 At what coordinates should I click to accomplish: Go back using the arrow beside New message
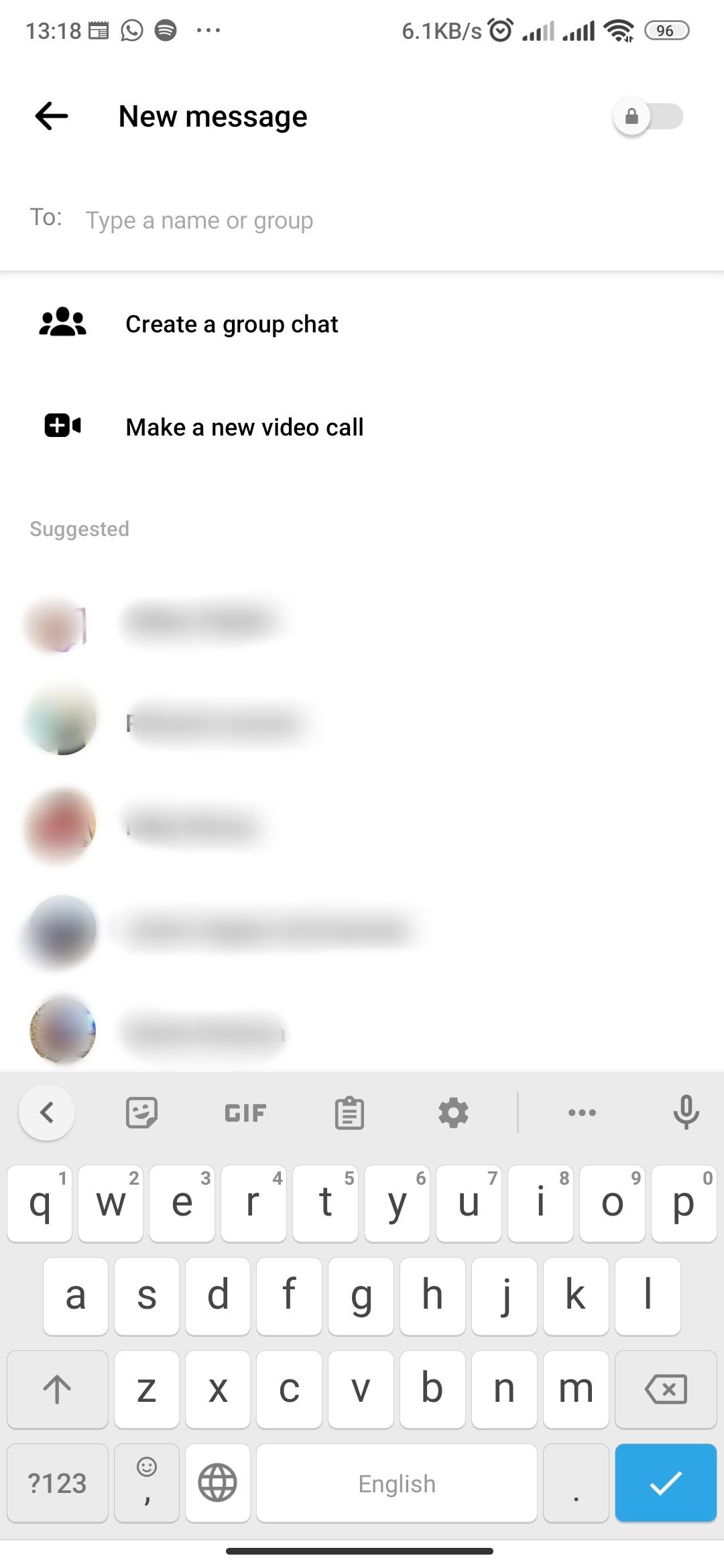pyautogui.click(x=50, y=116)
